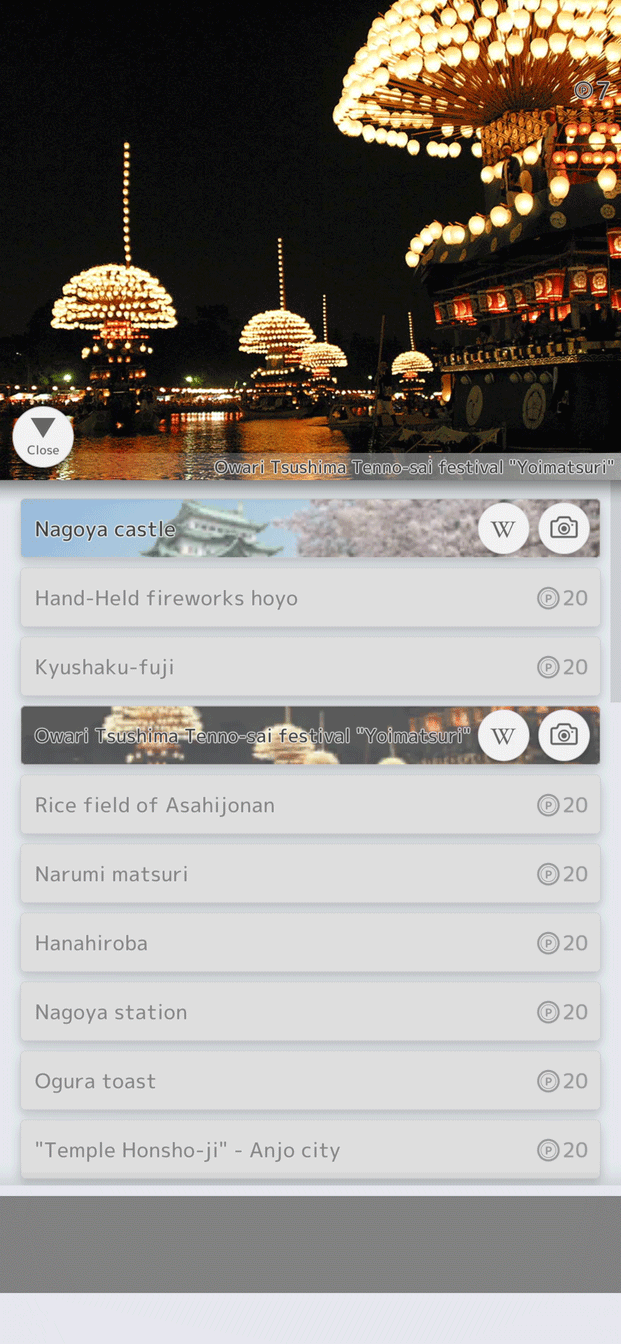Unlock the Ogura toast entry
Screen dimensions: 621x1344
310,1081
